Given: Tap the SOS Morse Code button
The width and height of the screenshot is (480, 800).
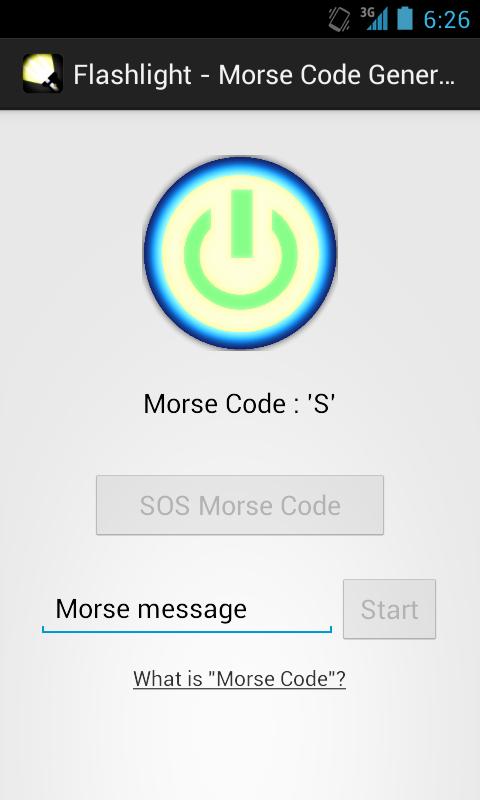Looking at the screenshot, I should pyautogui.click(x=240, y=505).
